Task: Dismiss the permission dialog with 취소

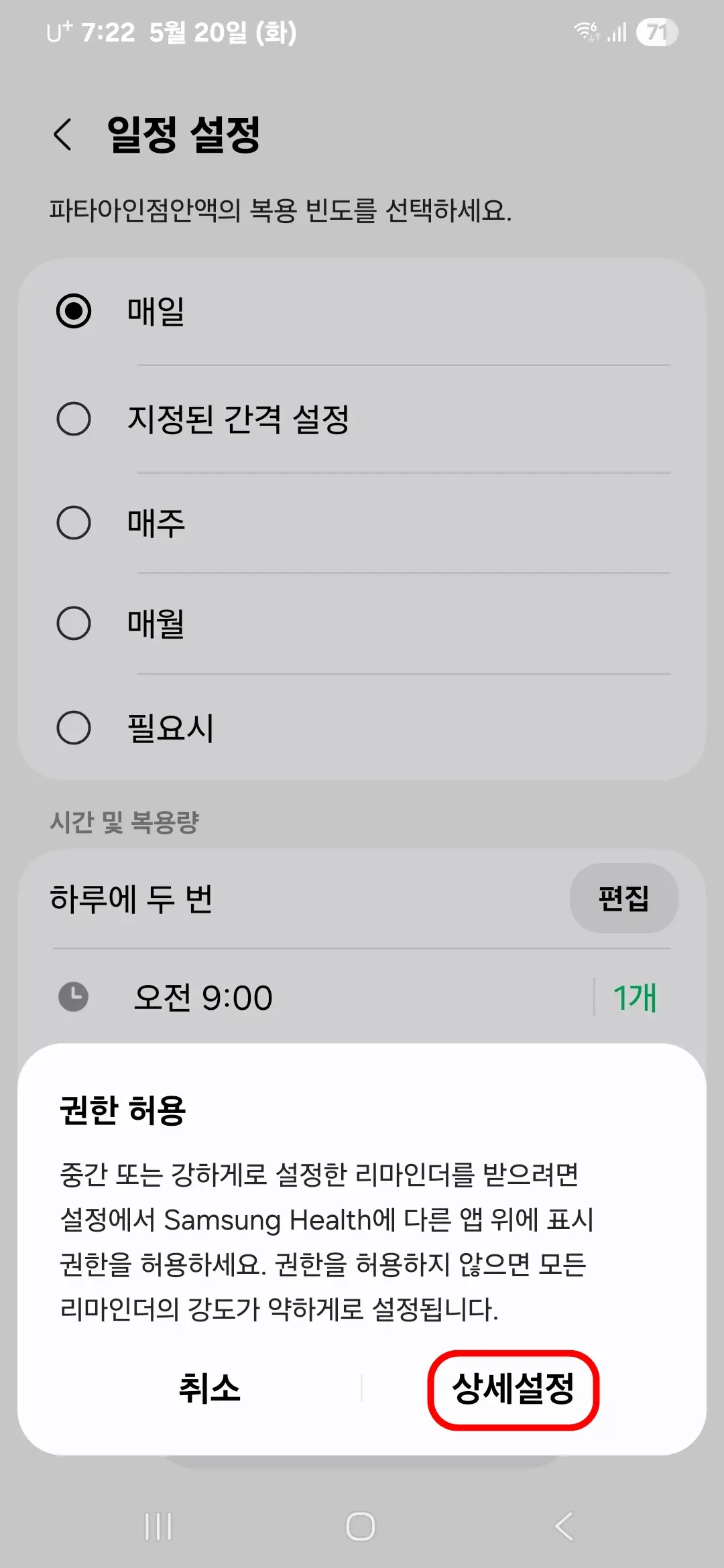Action: coord(211,1386)
